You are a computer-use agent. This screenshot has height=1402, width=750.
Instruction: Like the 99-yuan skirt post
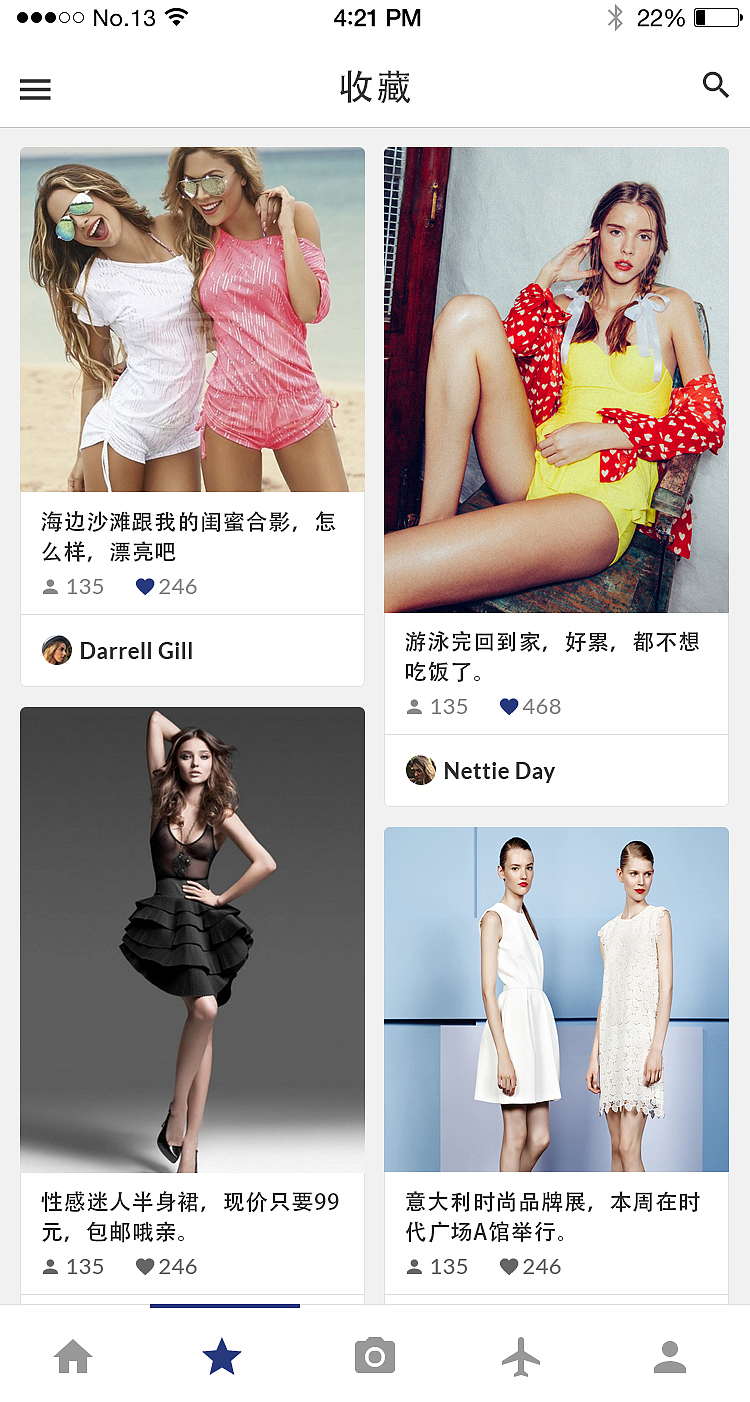(145, 1267)
